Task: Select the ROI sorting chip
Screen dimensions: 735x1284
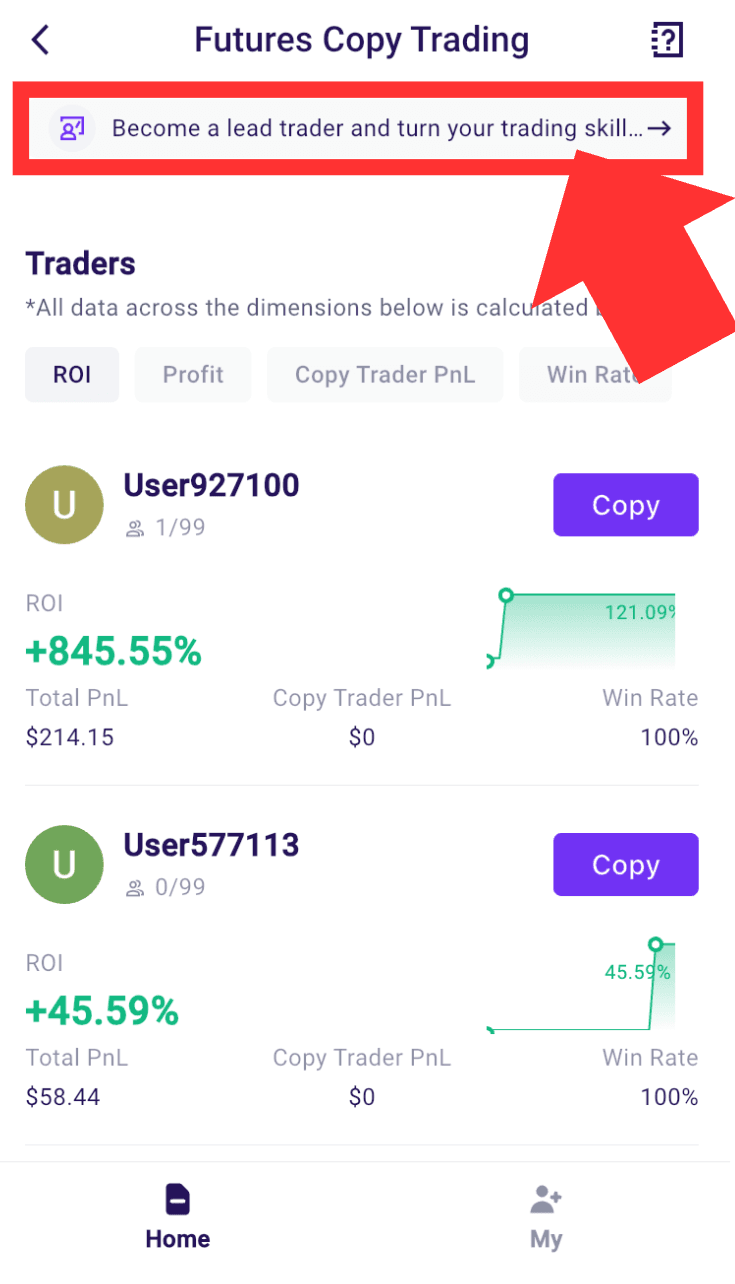Action: point(72,375)
